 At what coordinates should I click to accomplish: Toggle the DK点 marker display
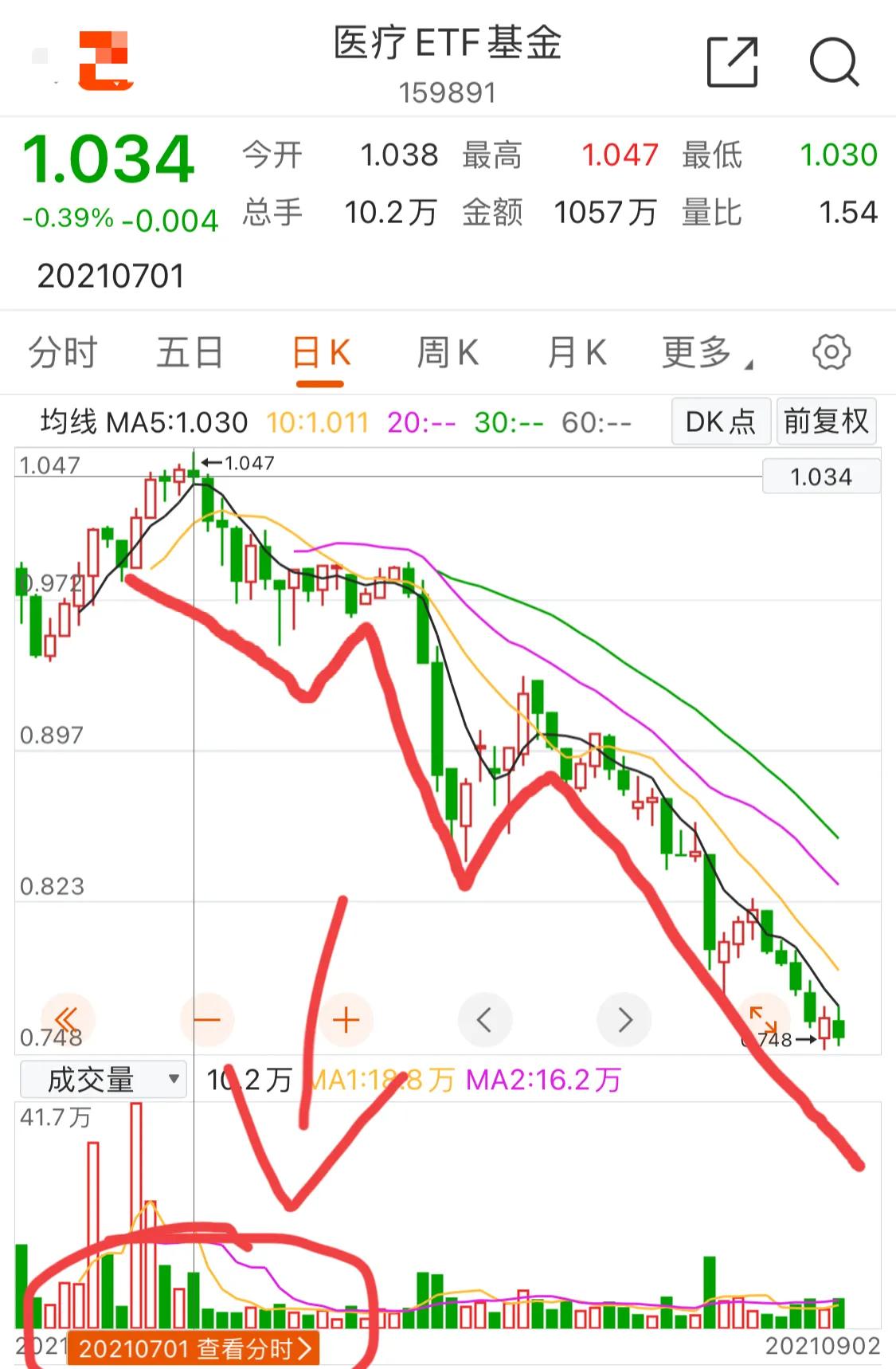pyautogui.click(x=719, y=421)
